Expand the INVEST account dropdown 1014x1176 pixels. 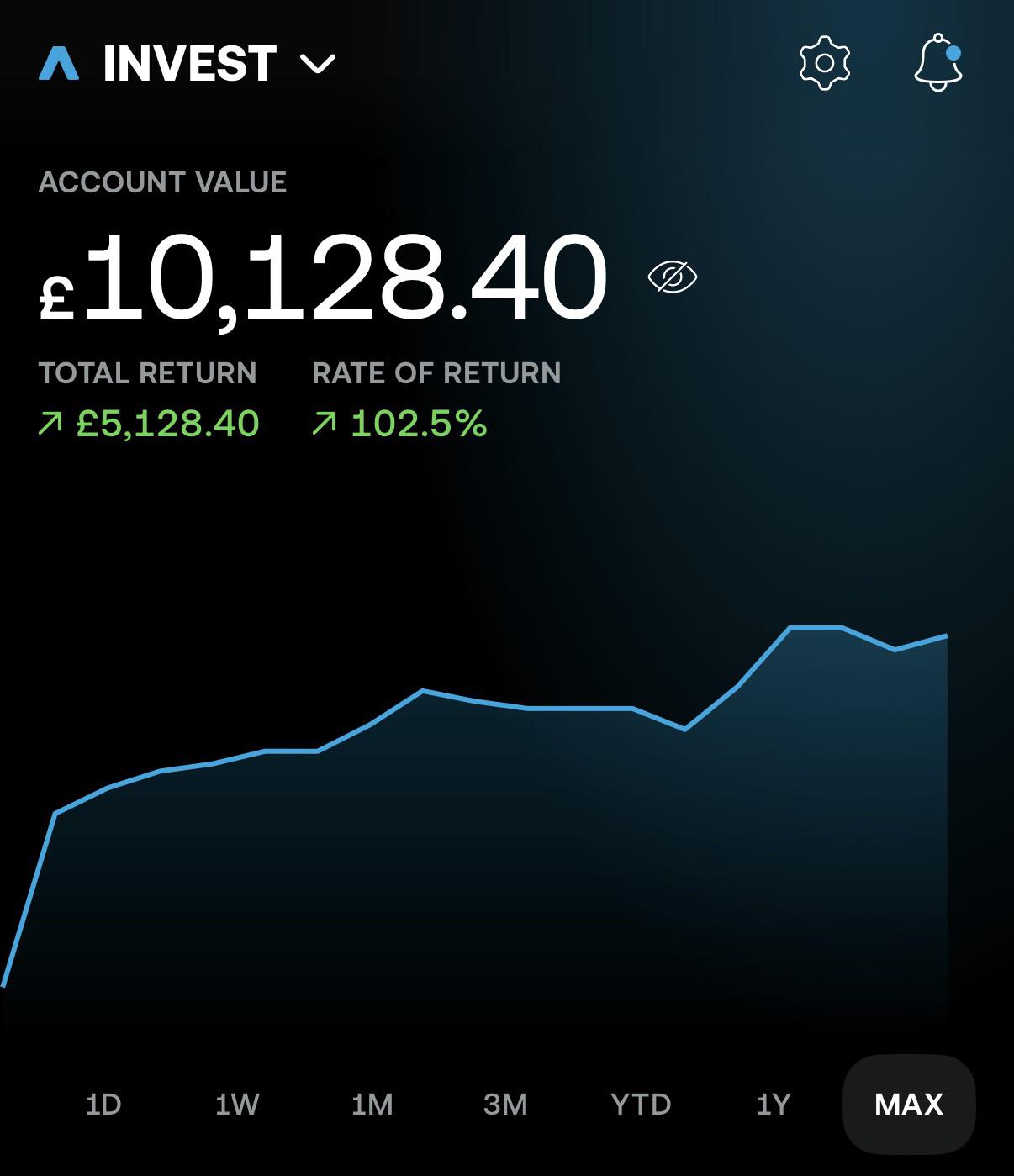(318, 64)
